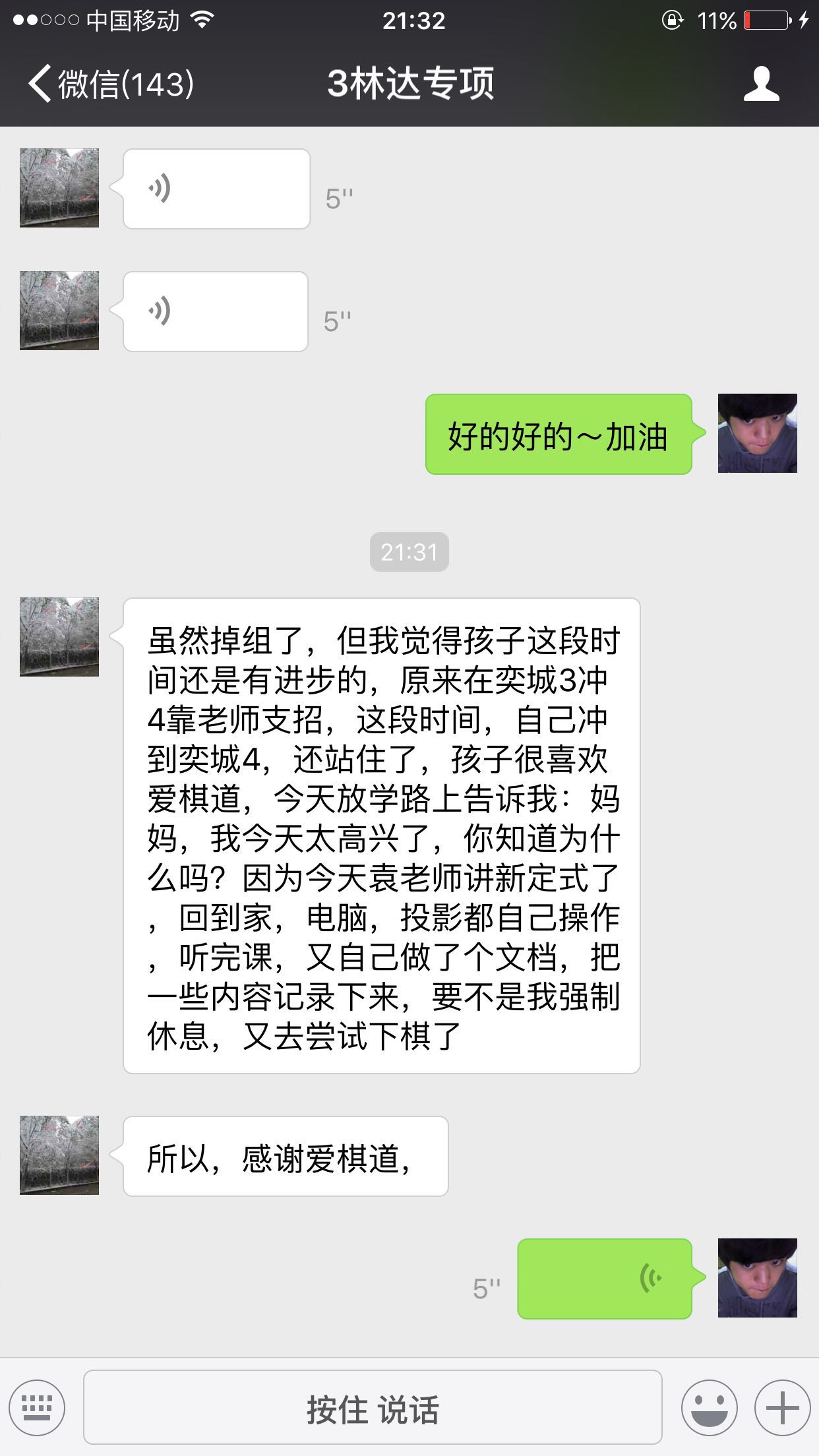Viewport: 819px width, 1456px height.
Task: Open contact avatar beside 所以，感谢爱棋道
Action: (59, 1155)
